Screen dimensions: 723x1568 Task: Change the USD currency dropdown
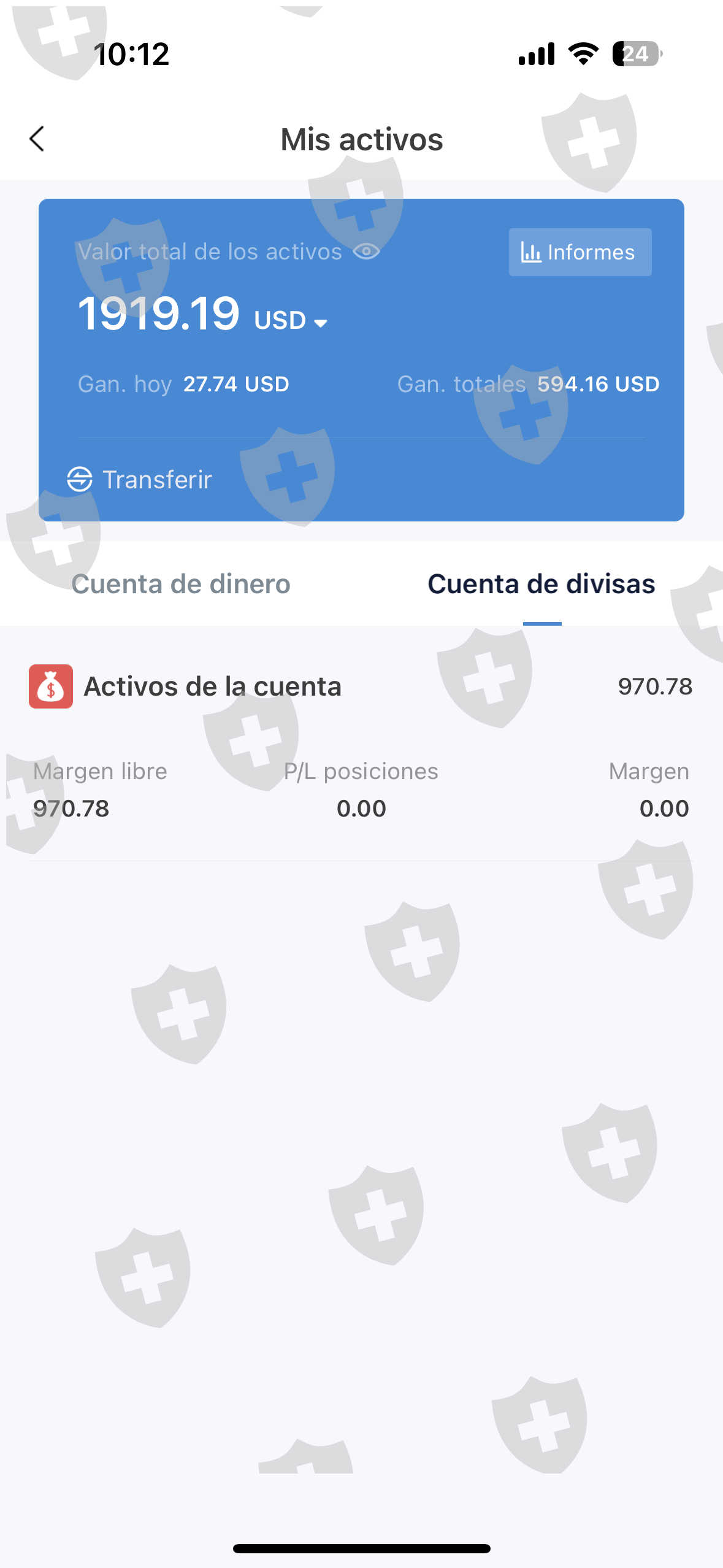(292, 321)
